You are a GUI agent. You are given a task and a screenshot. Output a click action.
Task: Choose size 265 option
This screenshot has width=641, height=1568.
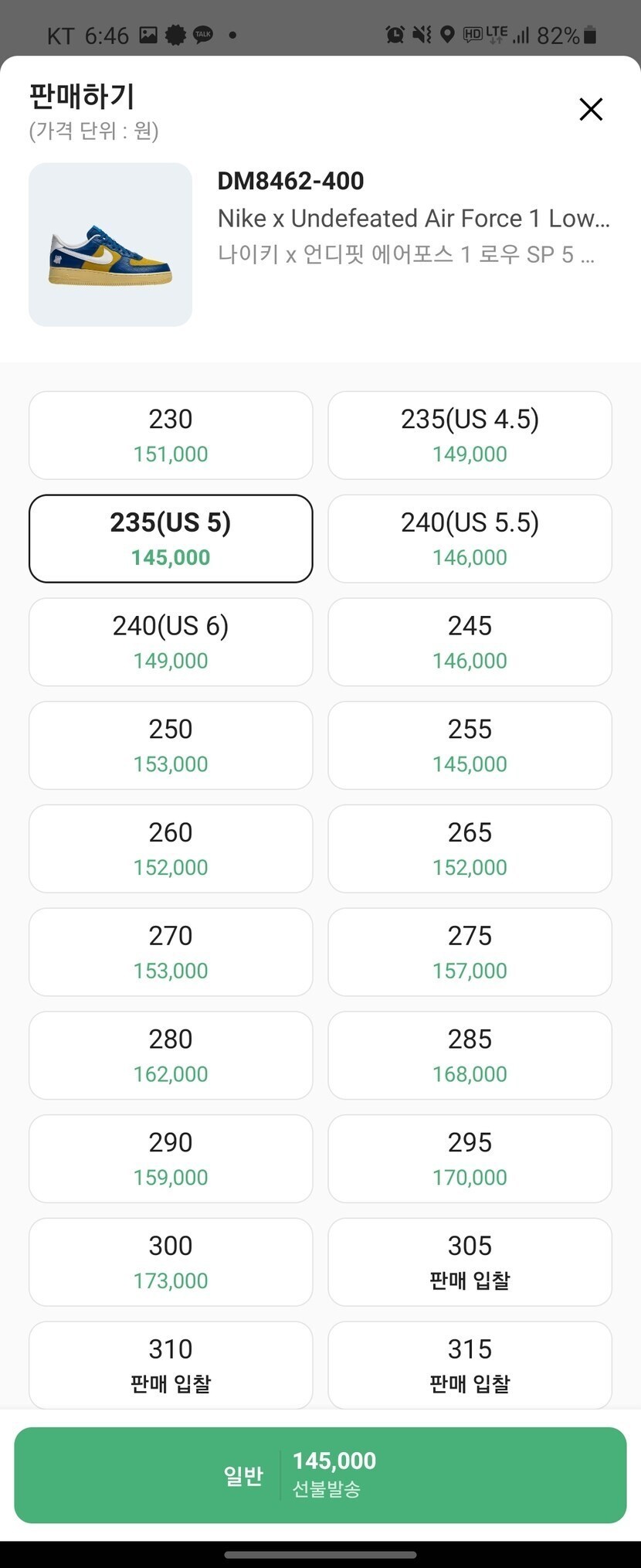pyautogui.click(x=470, y=849)
